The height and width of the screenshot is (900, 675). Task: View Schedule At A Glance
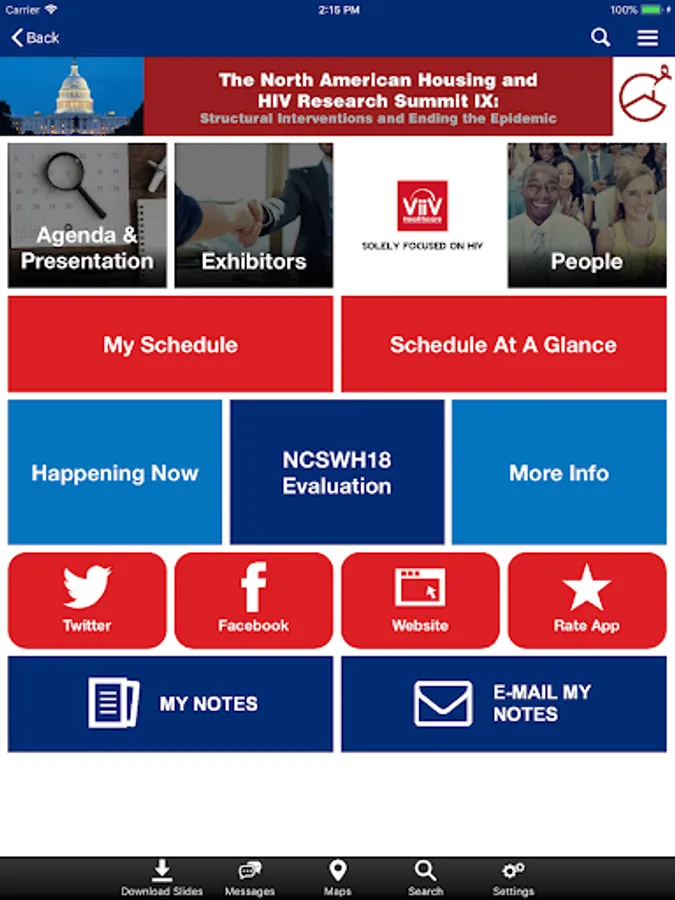[x=504, y=344]
